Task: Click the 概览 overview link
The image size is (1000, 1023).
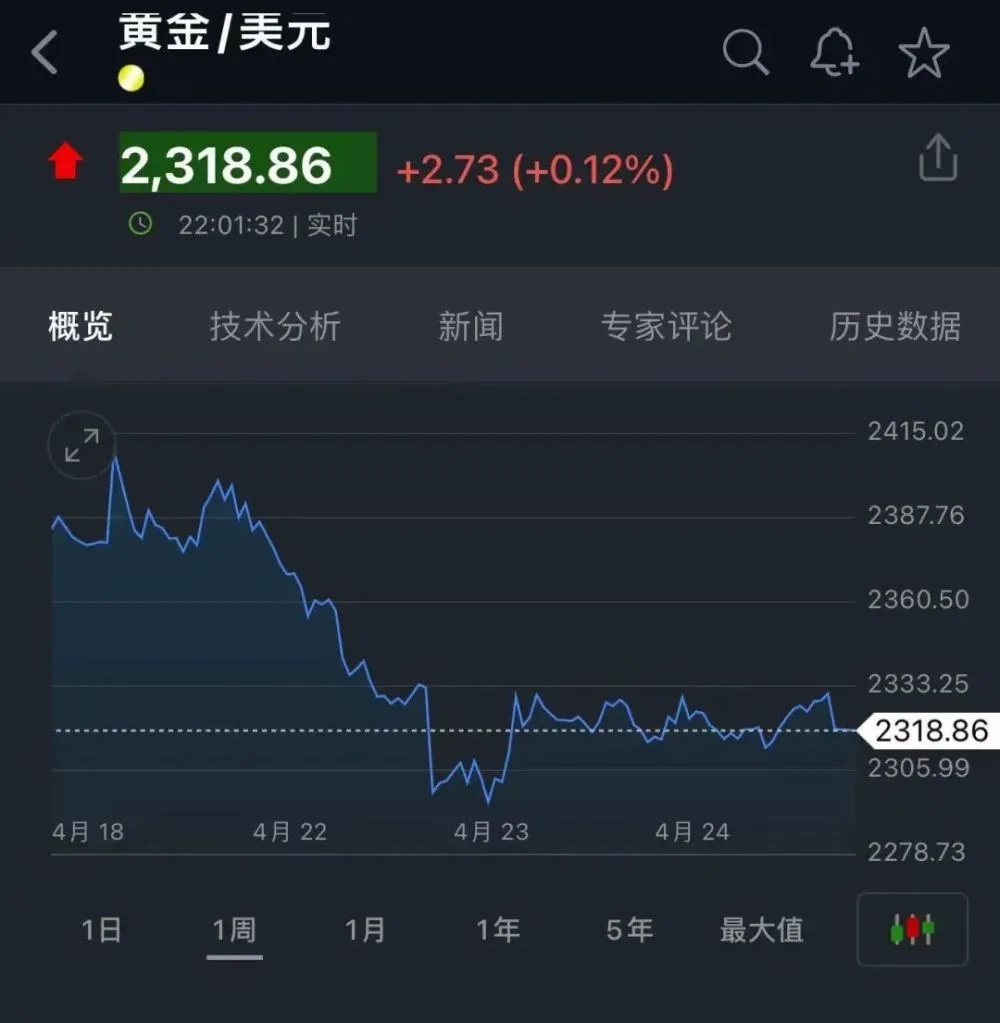Action: (x=80, y=326)
